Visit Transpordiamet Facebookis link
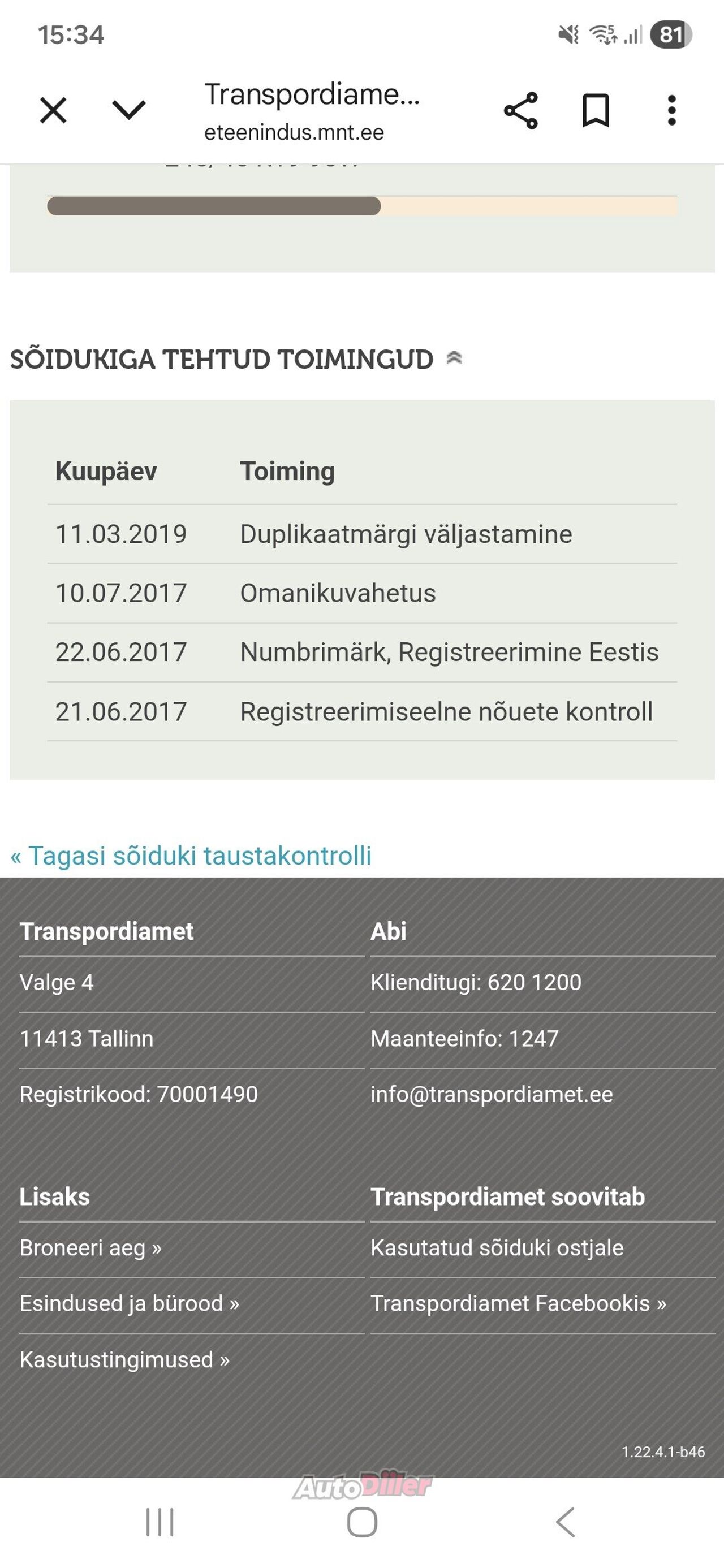This screenshot has width=724, height=1568. 518,1303
